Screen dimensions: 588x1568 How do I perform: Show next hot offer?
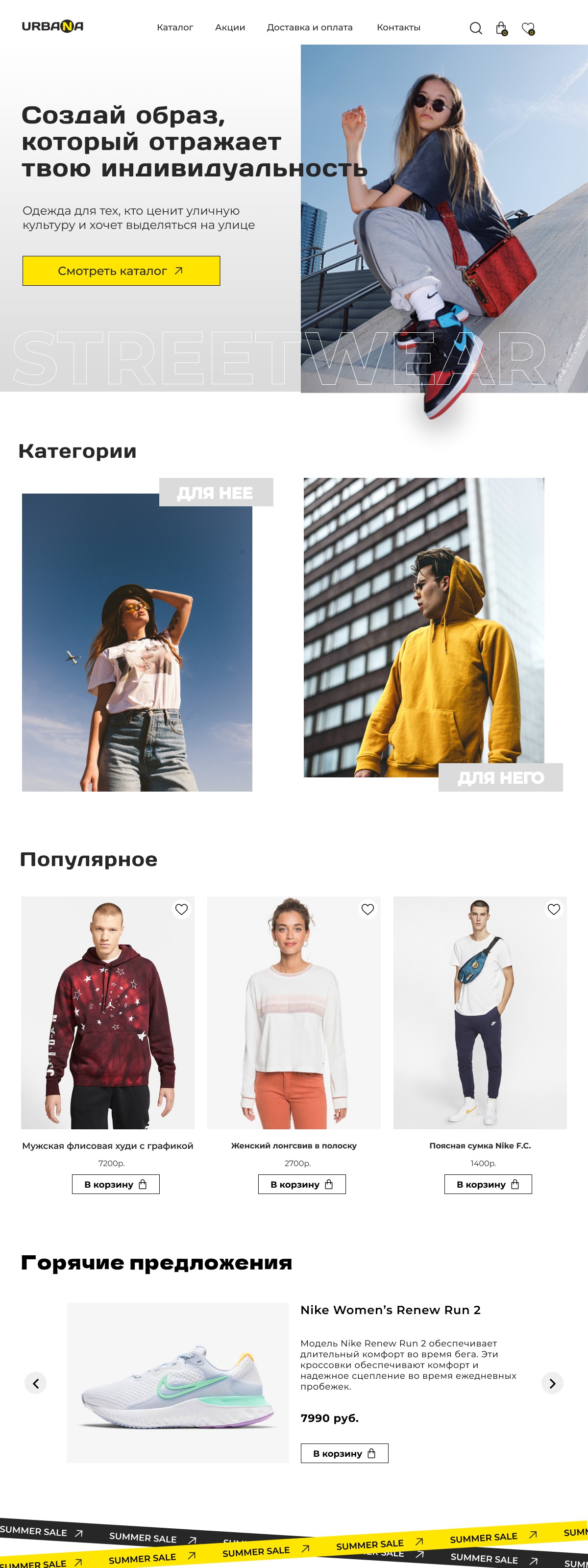point(552,1383)
